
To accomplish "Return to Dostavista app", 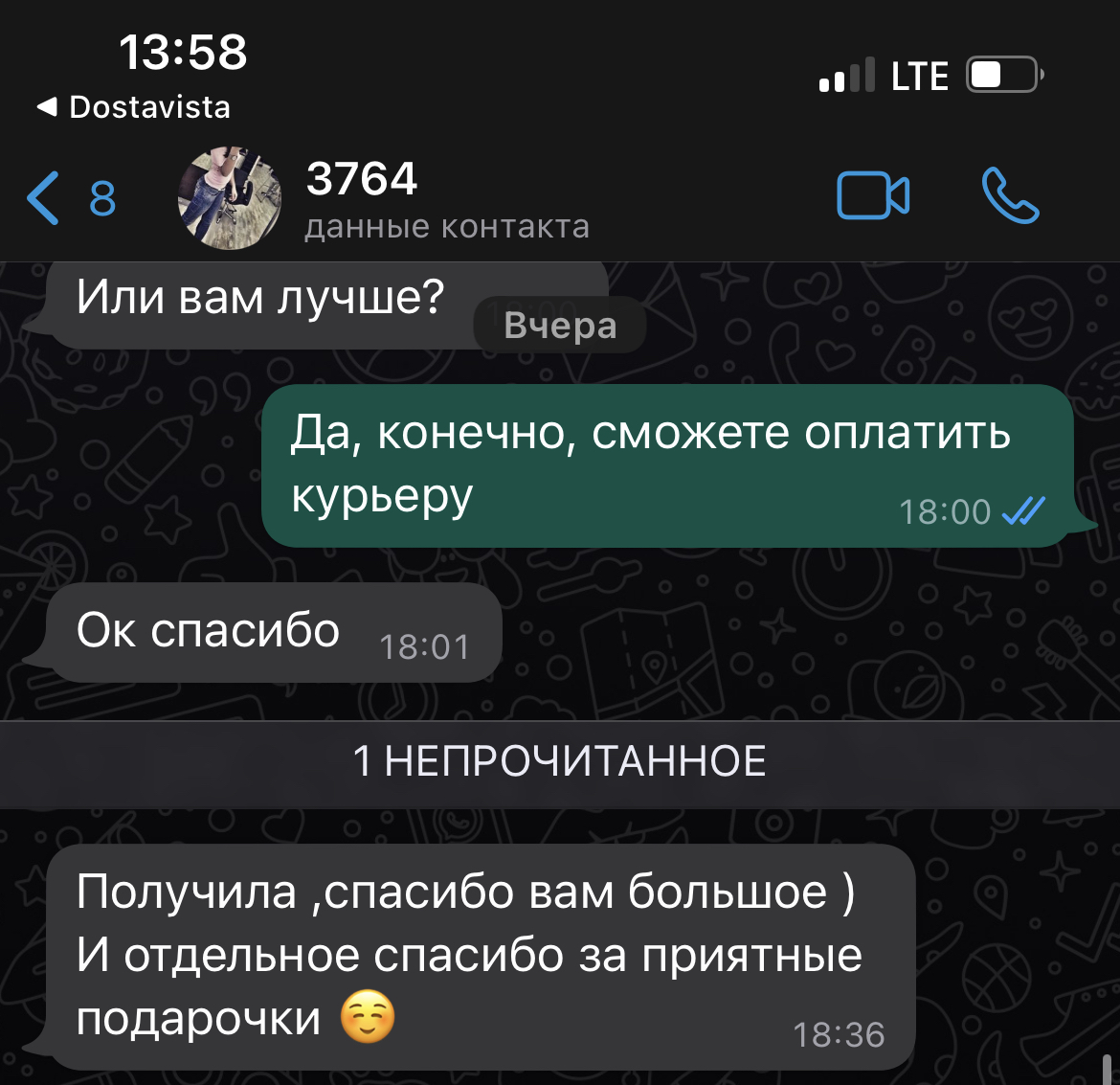I will 134,106.
